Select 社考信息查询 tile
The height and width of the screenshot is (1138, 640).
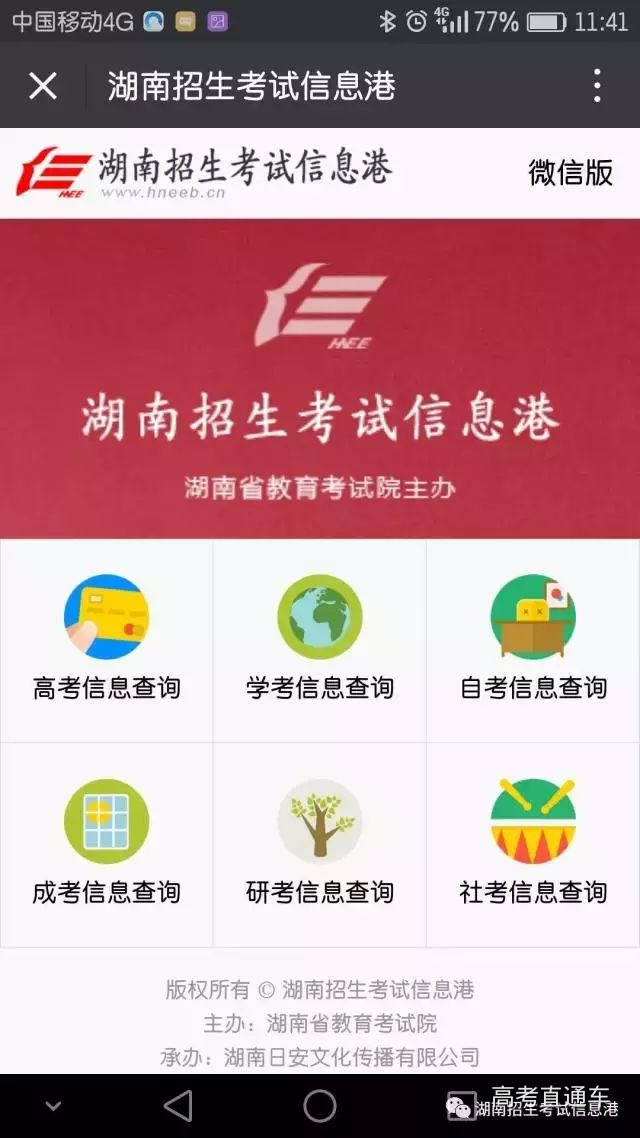click(533, 845)
